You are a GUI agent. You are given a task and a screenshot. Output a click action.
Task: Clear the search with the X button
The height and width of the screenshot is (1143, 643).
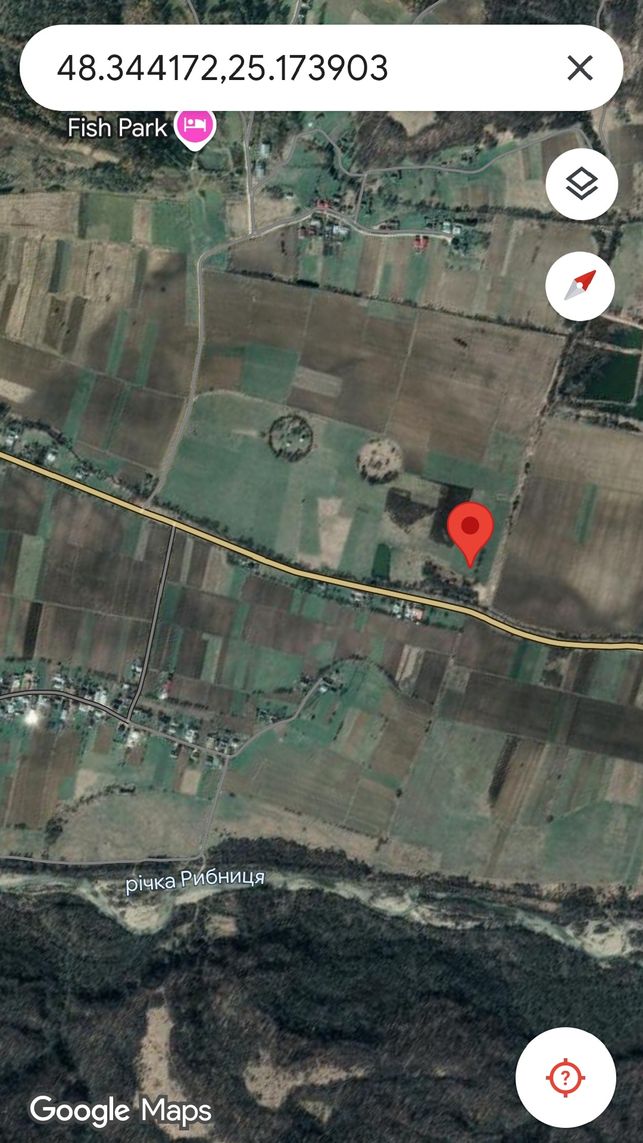coord(580,69)
